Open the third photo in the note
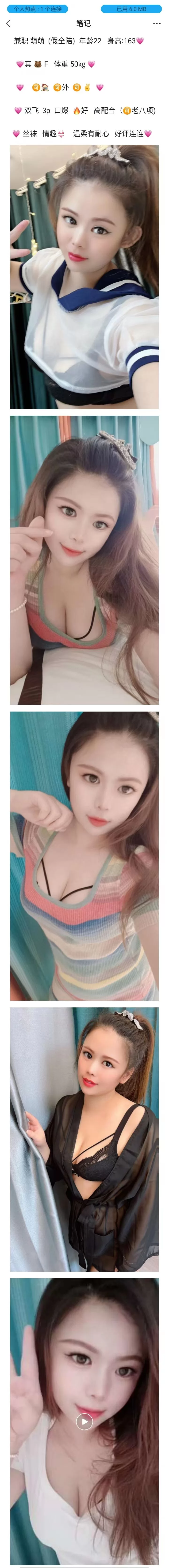169x1568 pixels. coord(84,855)
